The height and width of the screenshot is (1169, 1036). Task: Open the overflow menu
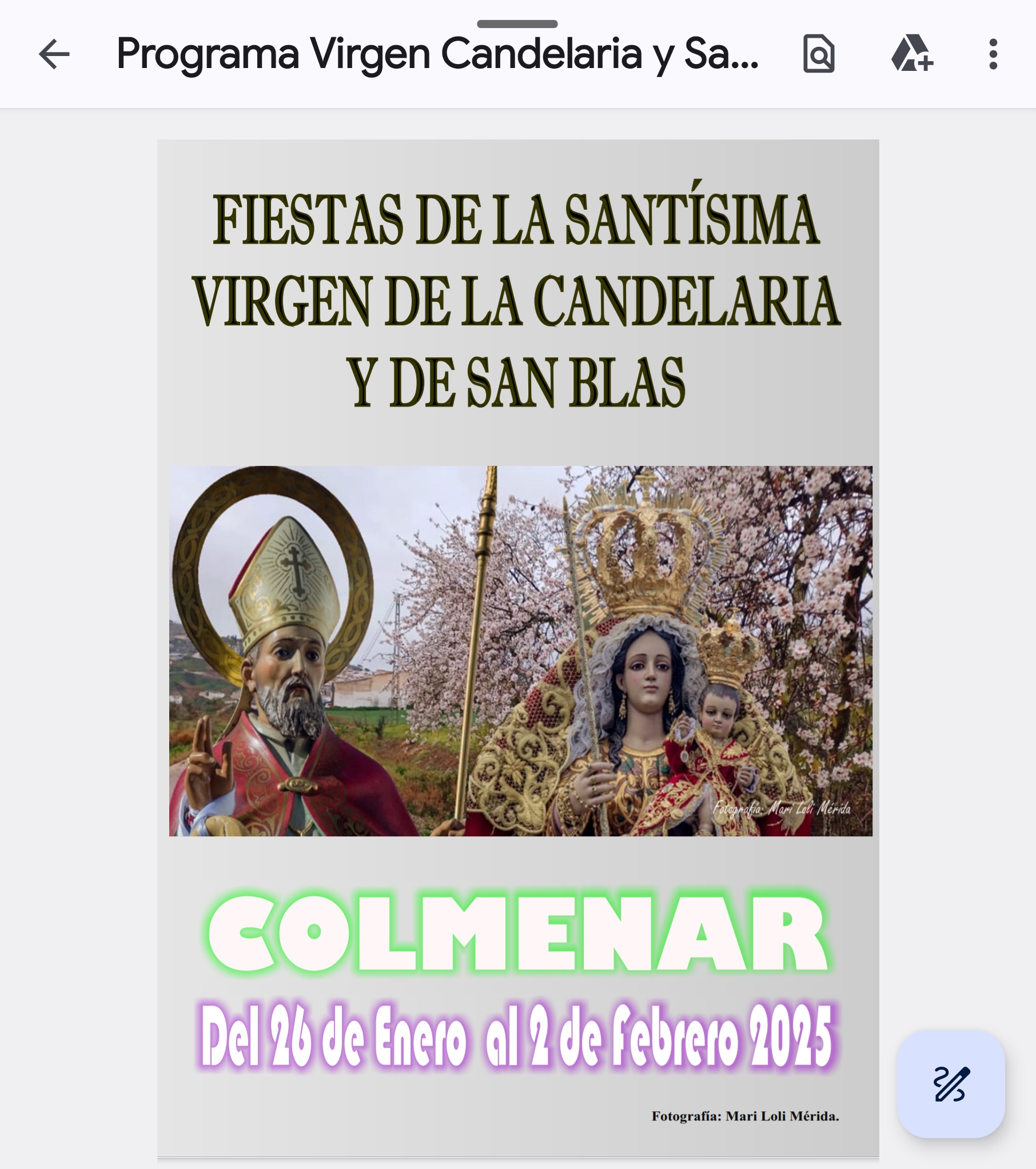[993, 54]
